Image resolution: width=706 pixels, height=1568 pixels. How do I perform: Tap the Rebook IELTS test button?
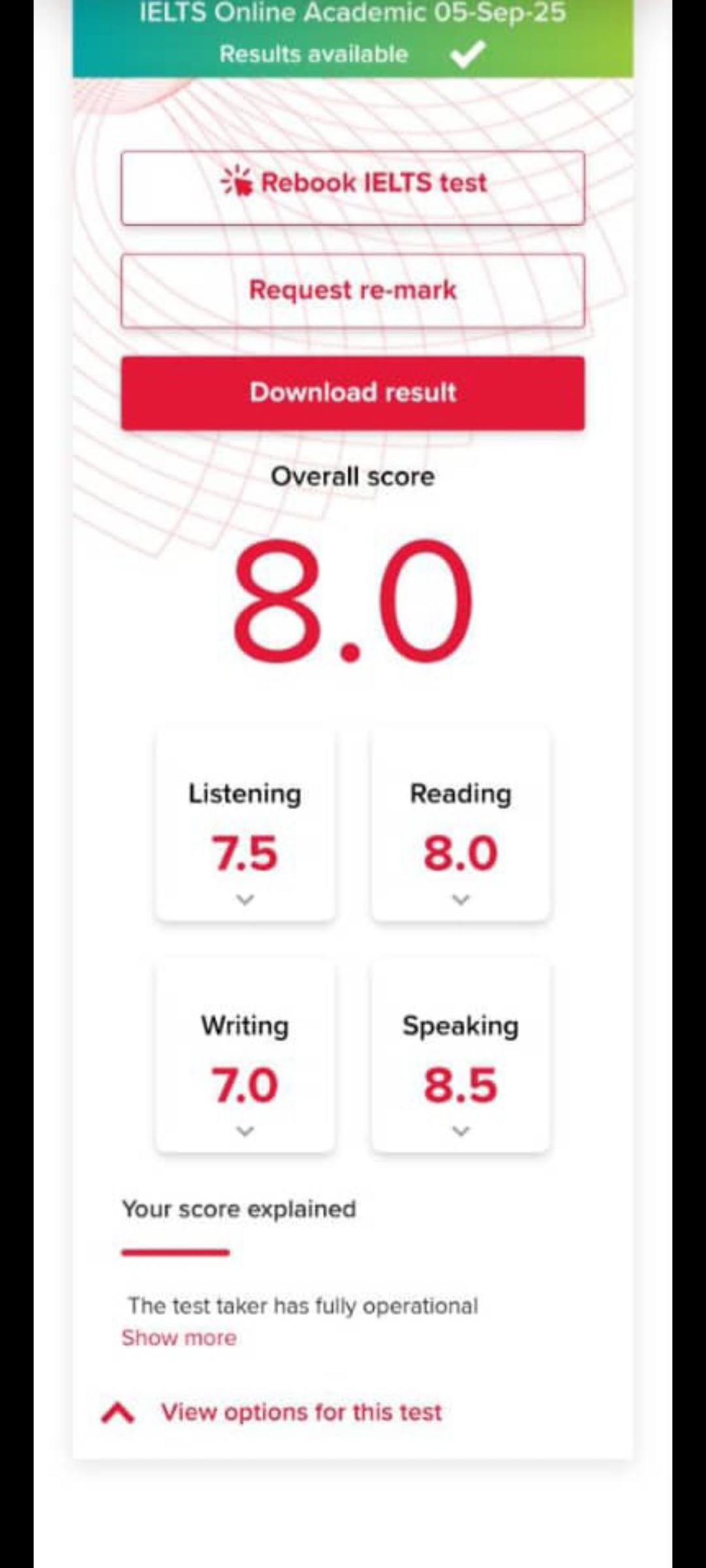[x=353, y=188]
